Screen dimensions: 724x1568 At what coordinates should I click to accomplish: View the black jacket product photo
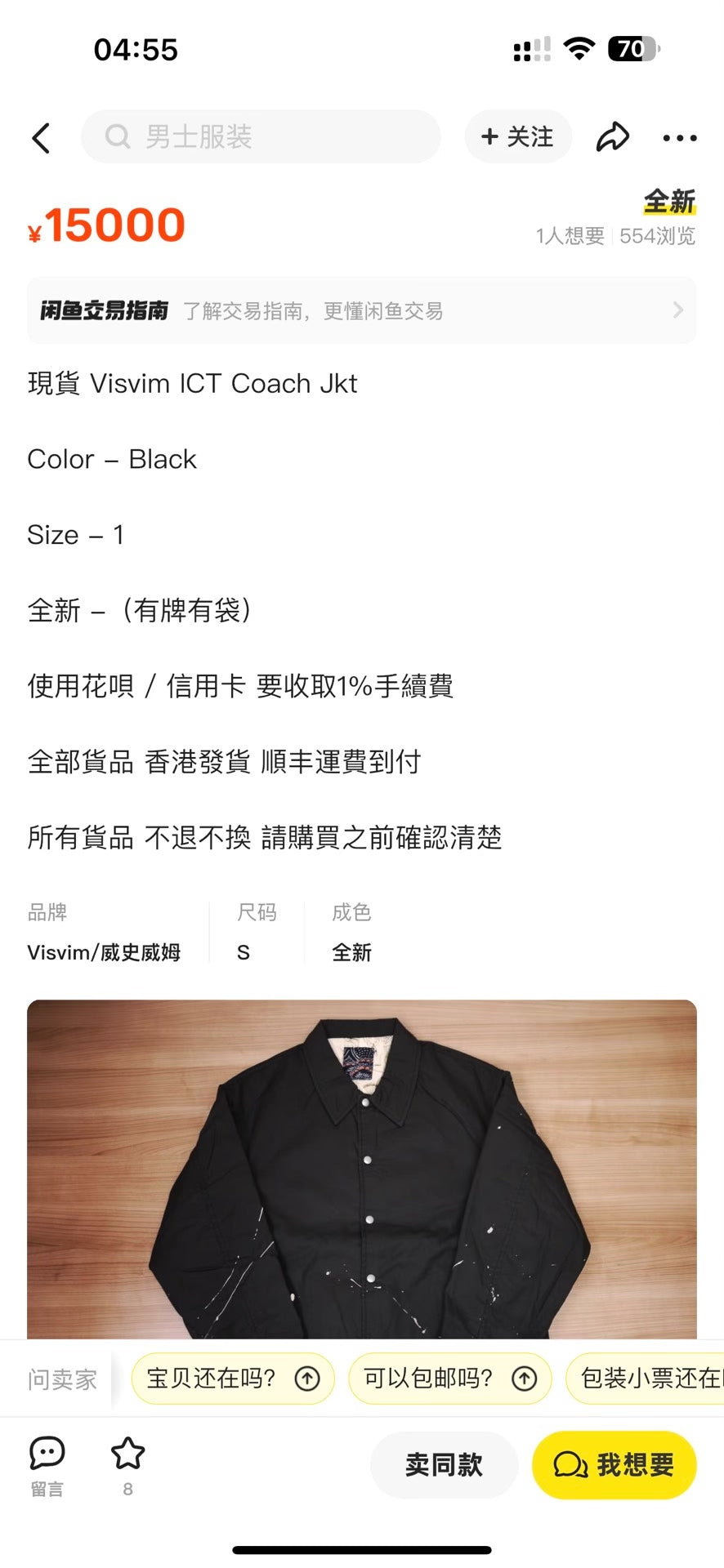click(361, 1168)
